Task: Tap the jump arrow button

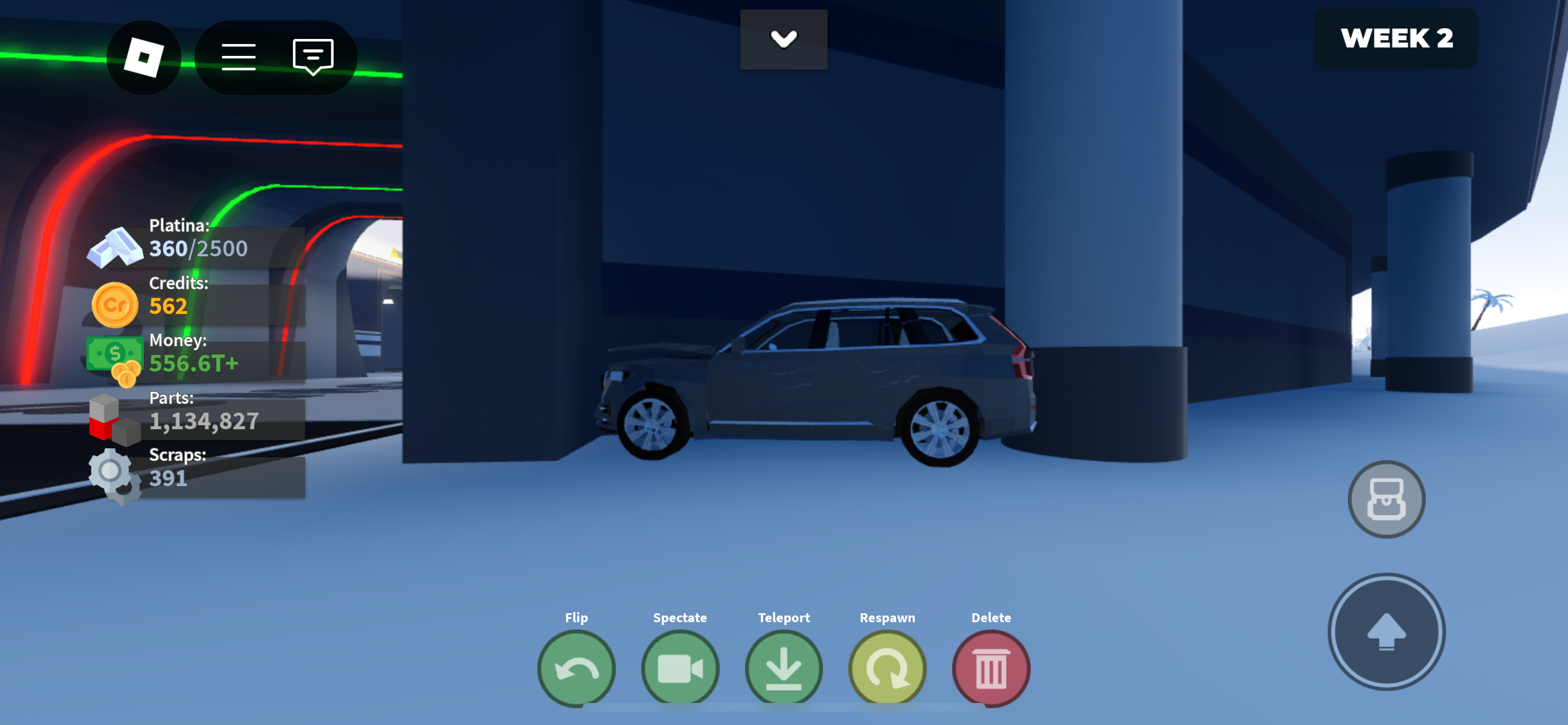Action: (x=1386, y=631)
